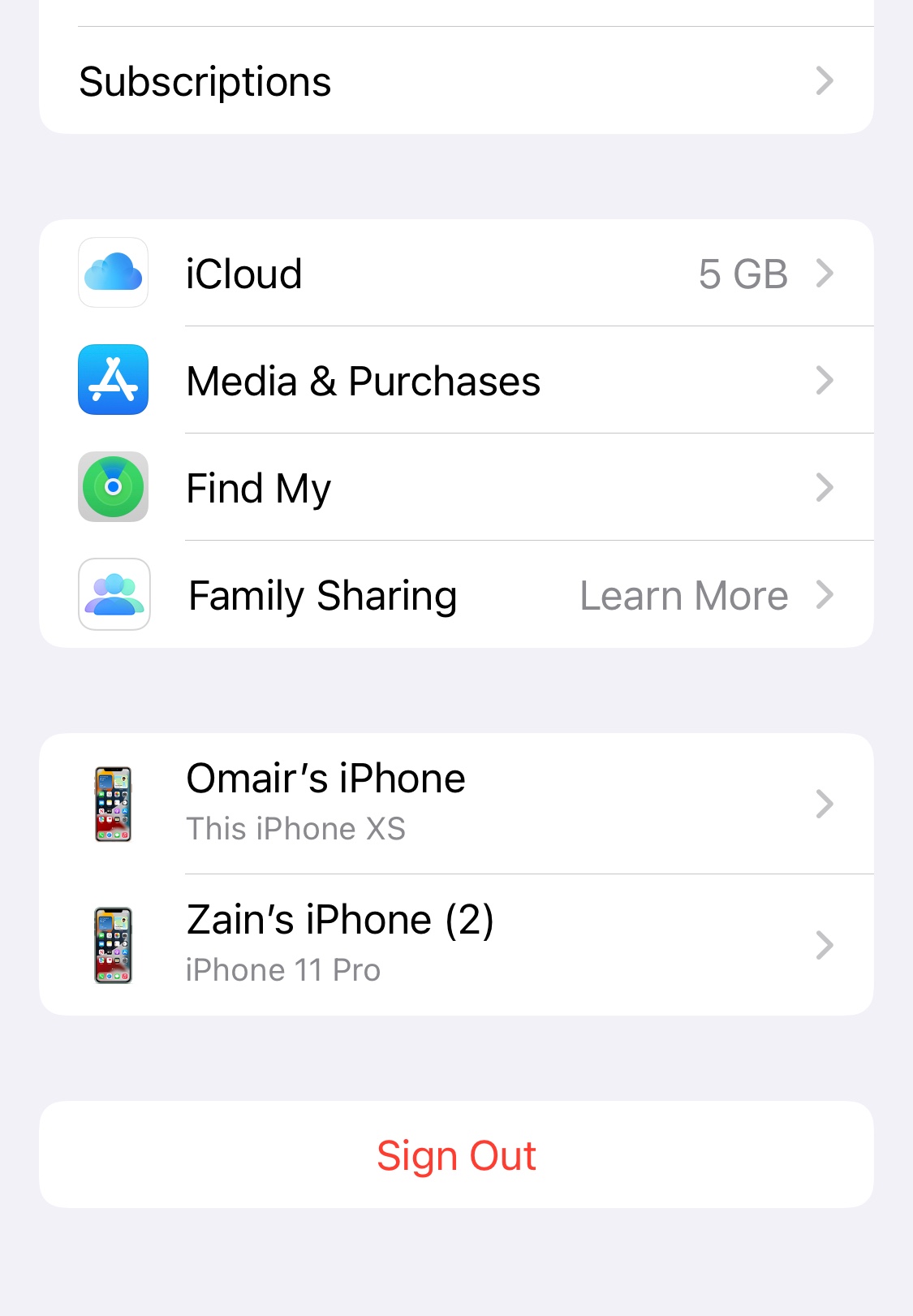Open Zain's iPhone (2) device details

[454, 944]
